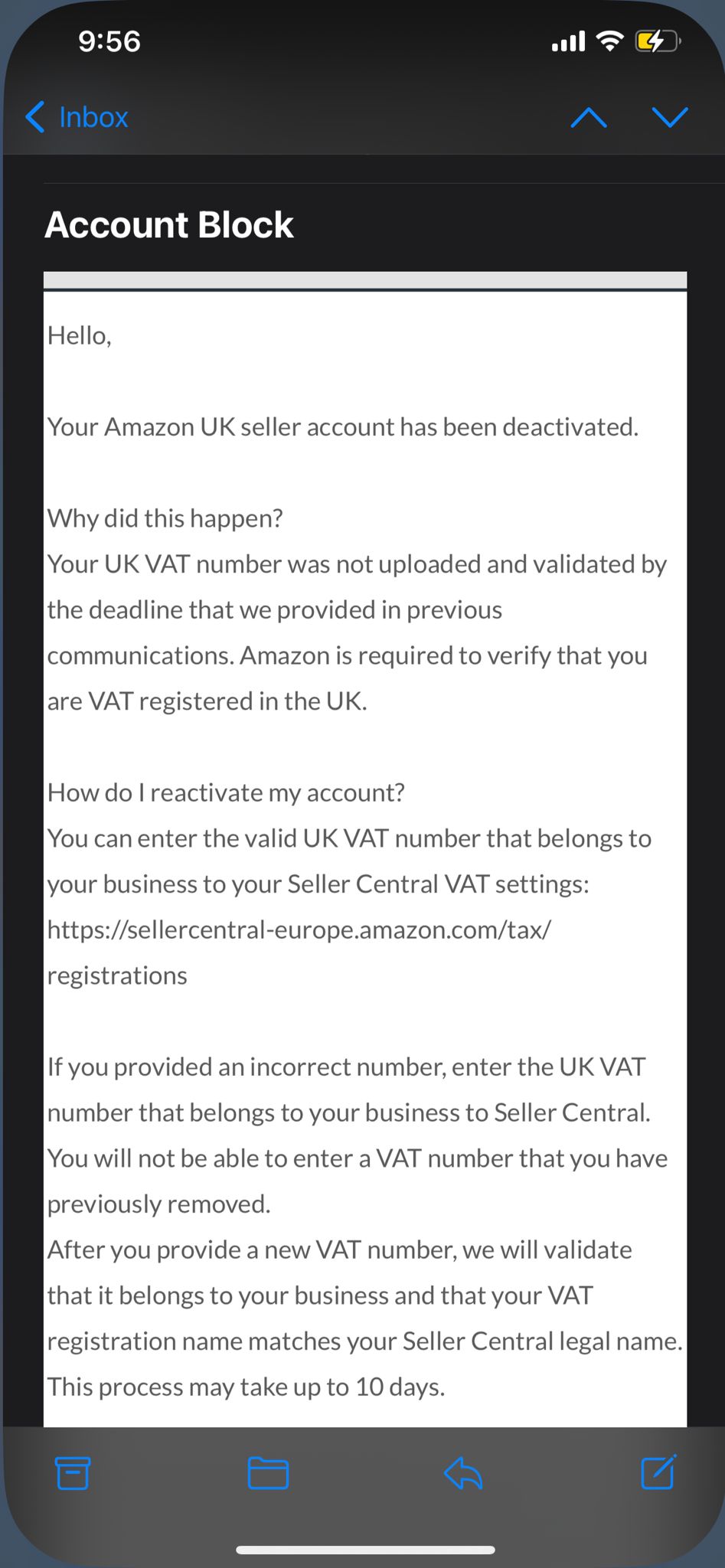Jump to the next email with down arrow

pyautogui.click(x=670, y=117)
